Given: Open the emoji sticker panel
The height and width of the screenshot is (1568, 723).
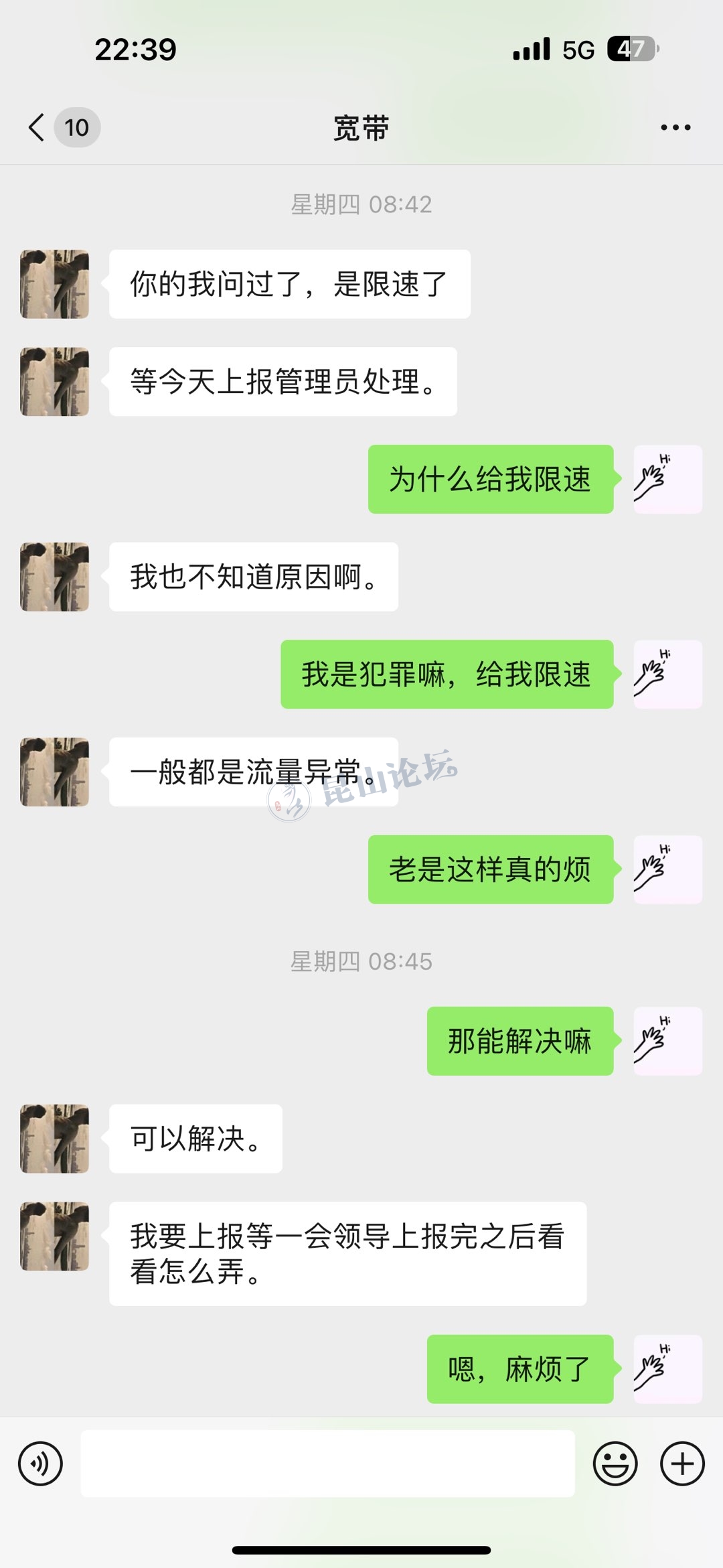Looking at the screenshot, I should point(615,1464).
